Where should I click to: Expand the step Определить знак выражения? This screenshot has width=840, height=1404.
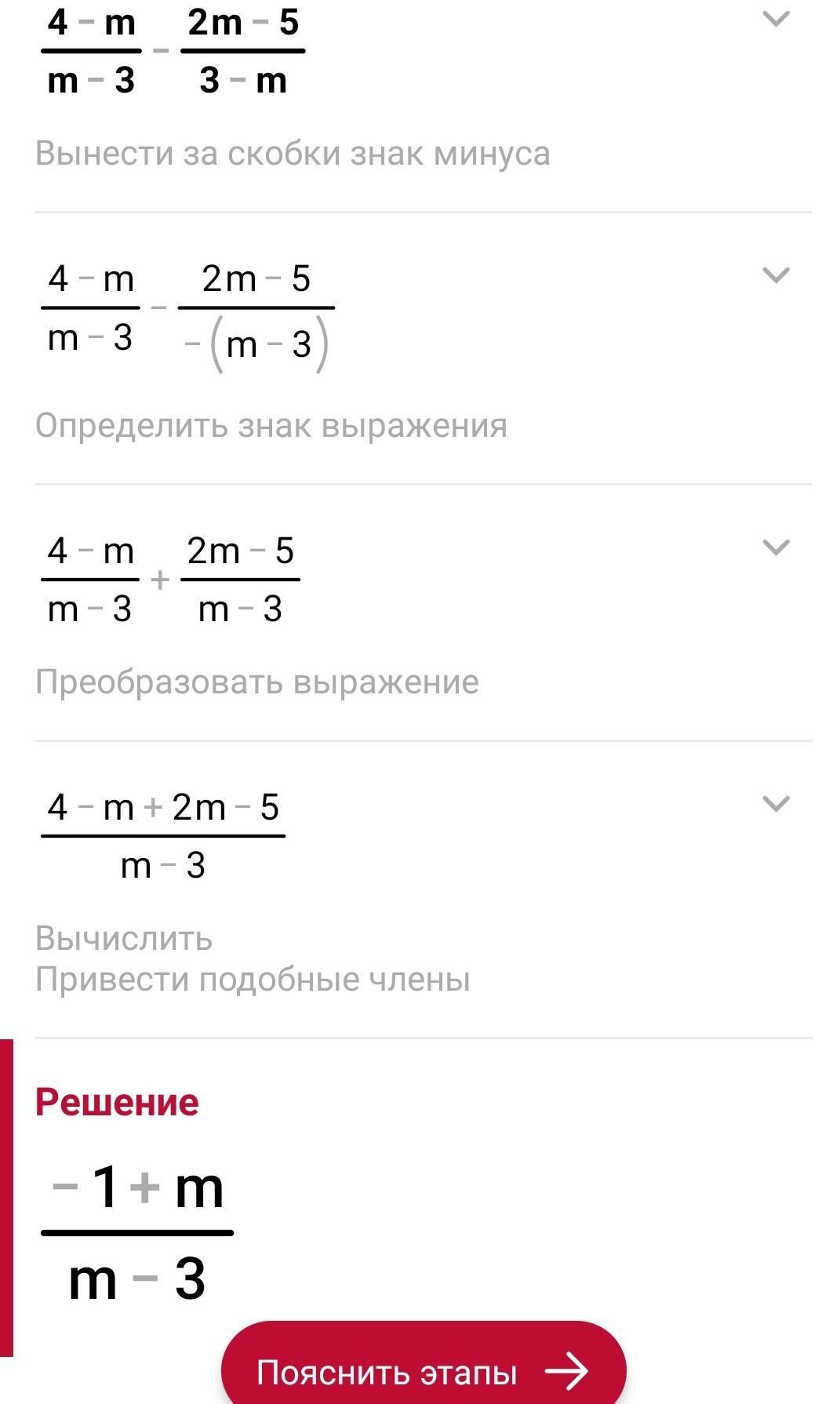point(776,275)
